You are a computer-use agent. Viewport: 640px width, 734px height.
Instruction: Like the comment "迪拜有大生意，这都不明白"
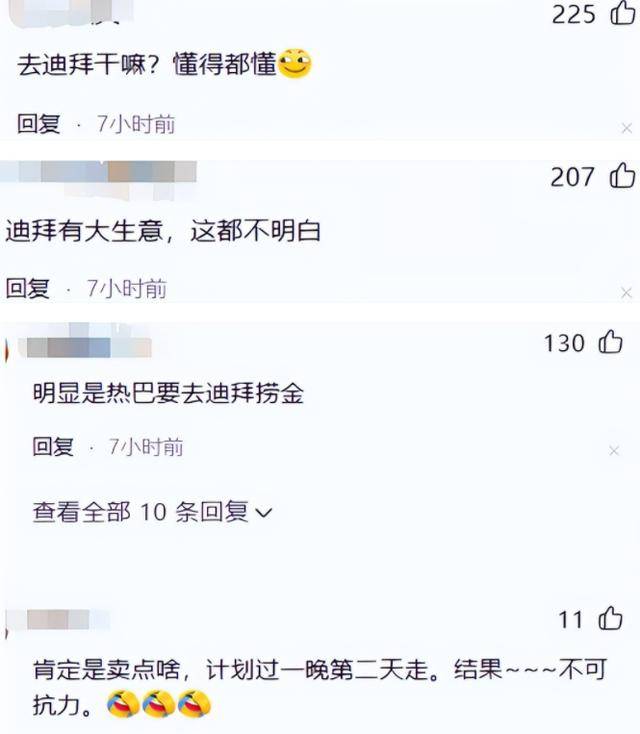click(x=622, y=177)
